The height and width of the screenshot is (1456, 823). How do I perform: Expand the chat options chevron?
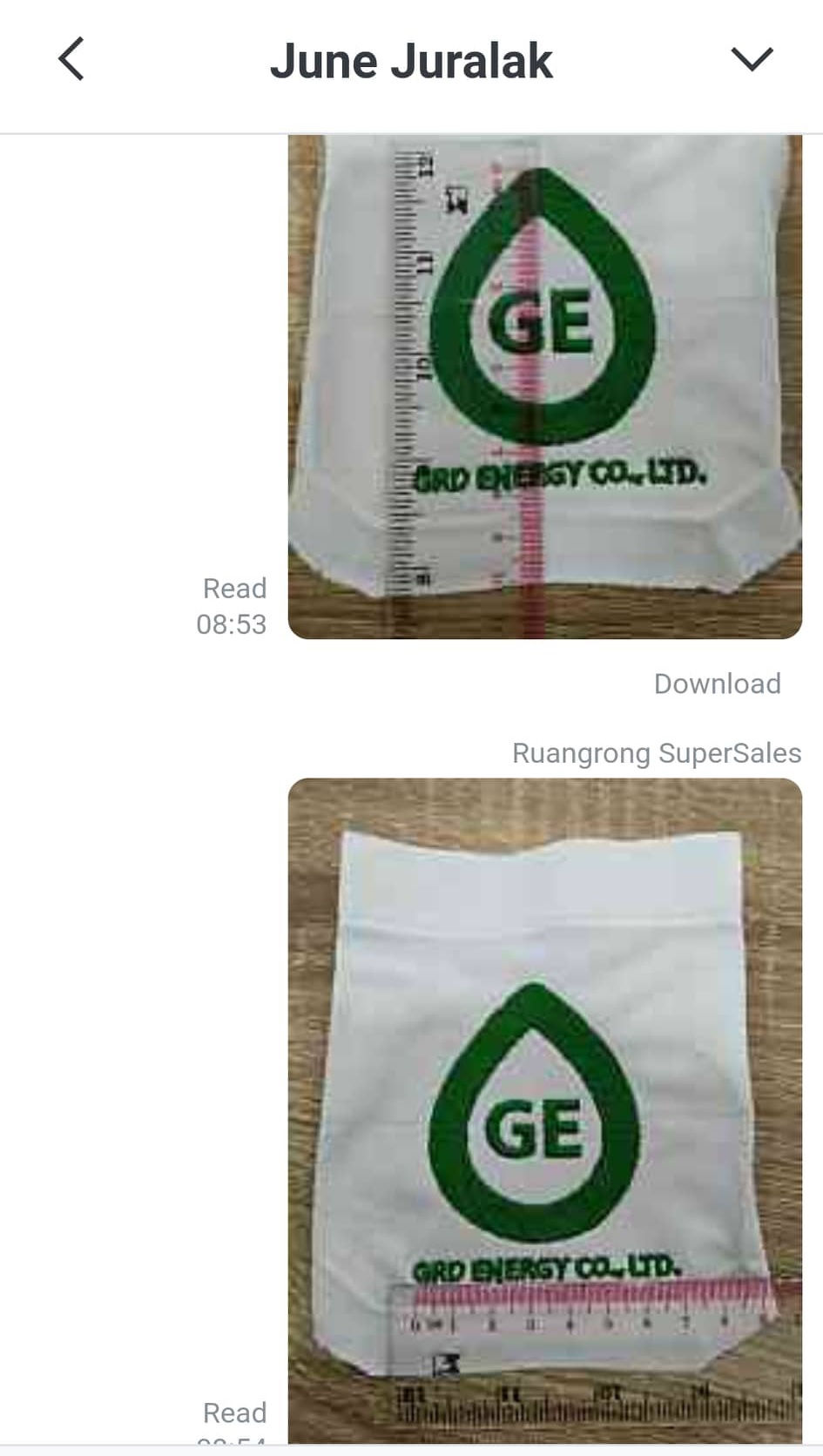[x=751, y=59]
